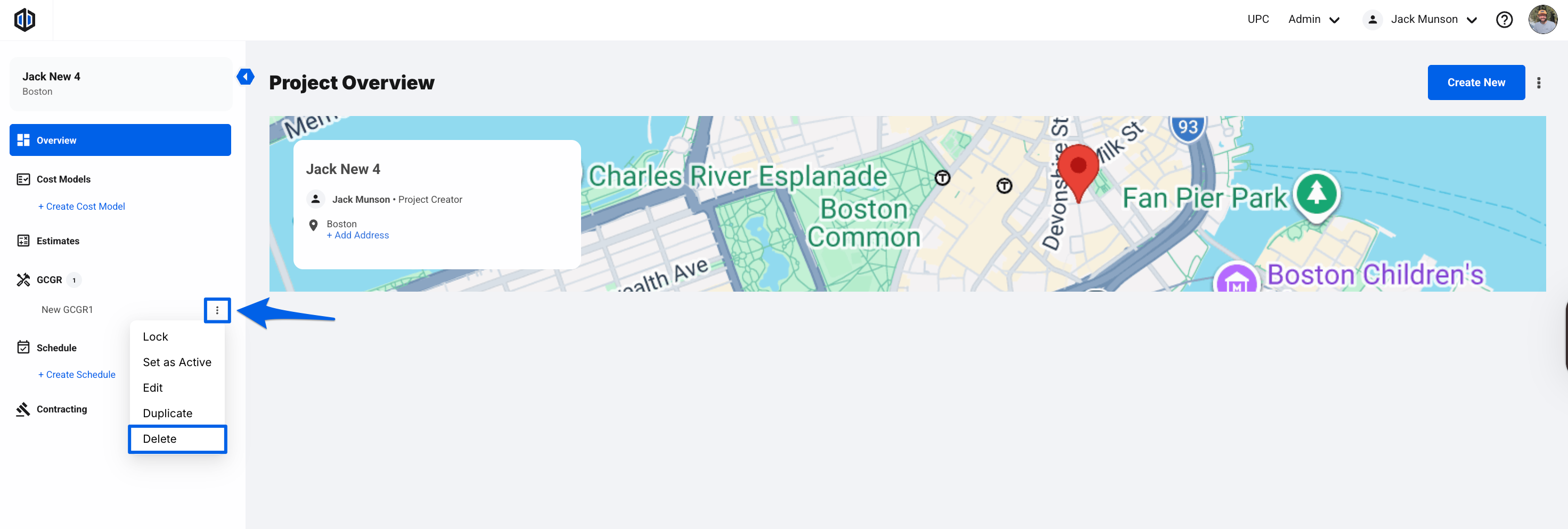
Task: Tap the + Create Schedule link
Action: (x=77, y=375)
